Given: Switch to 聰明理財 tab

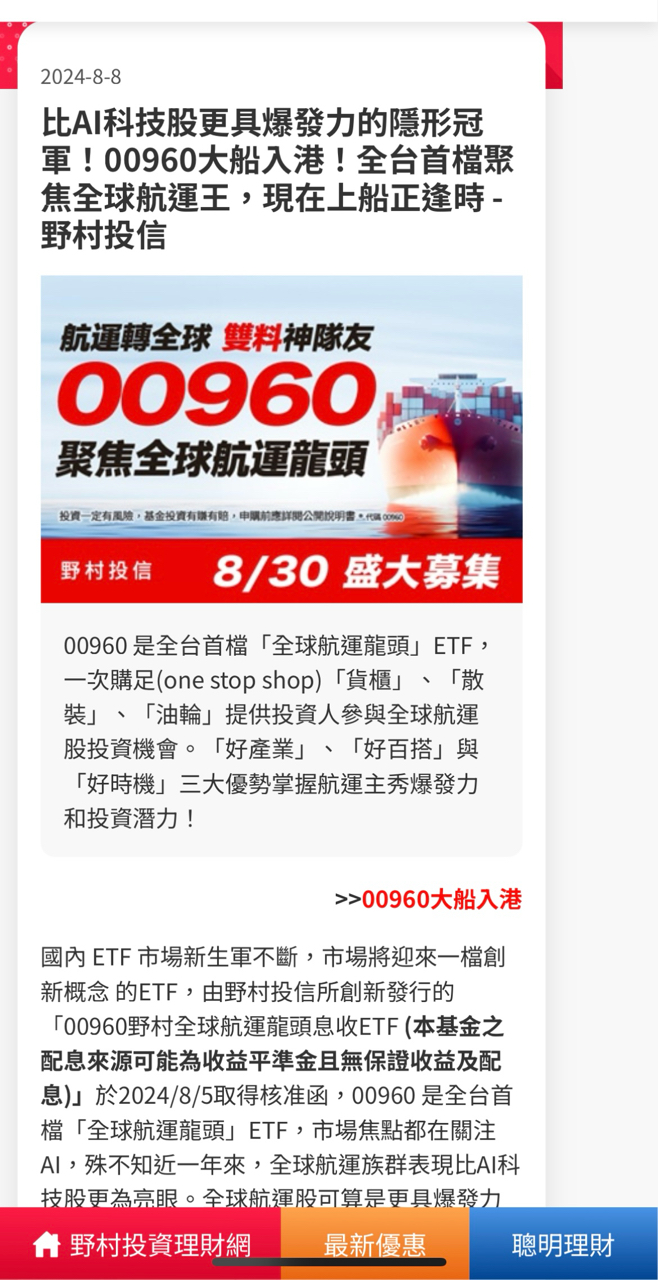Looking at the screenshot, I should tap(563, 1244).
